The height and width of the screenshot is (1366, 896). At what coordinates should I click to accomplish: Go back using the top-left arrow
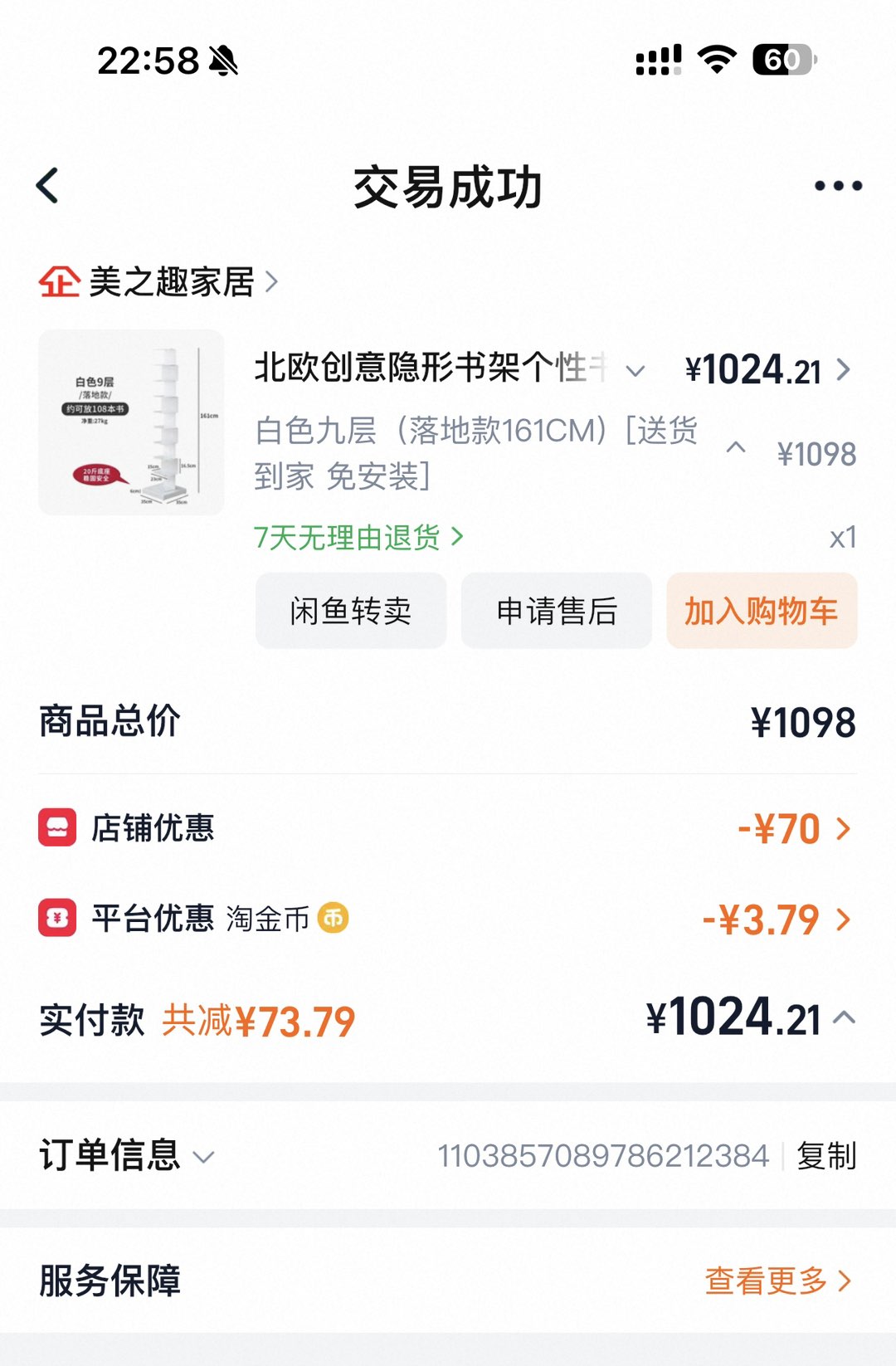(48, 186)
